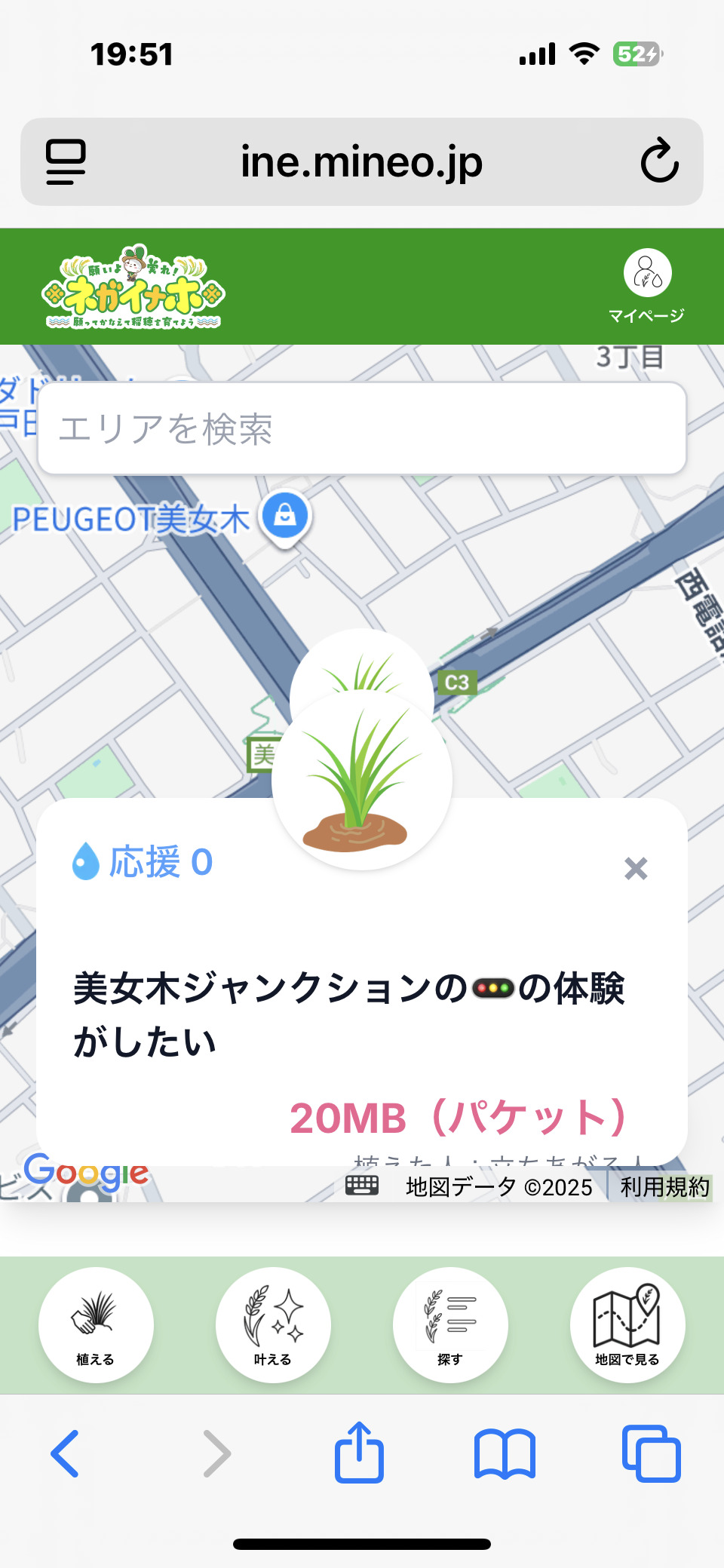Select the 地図で見る tab

pos(627,1325)
